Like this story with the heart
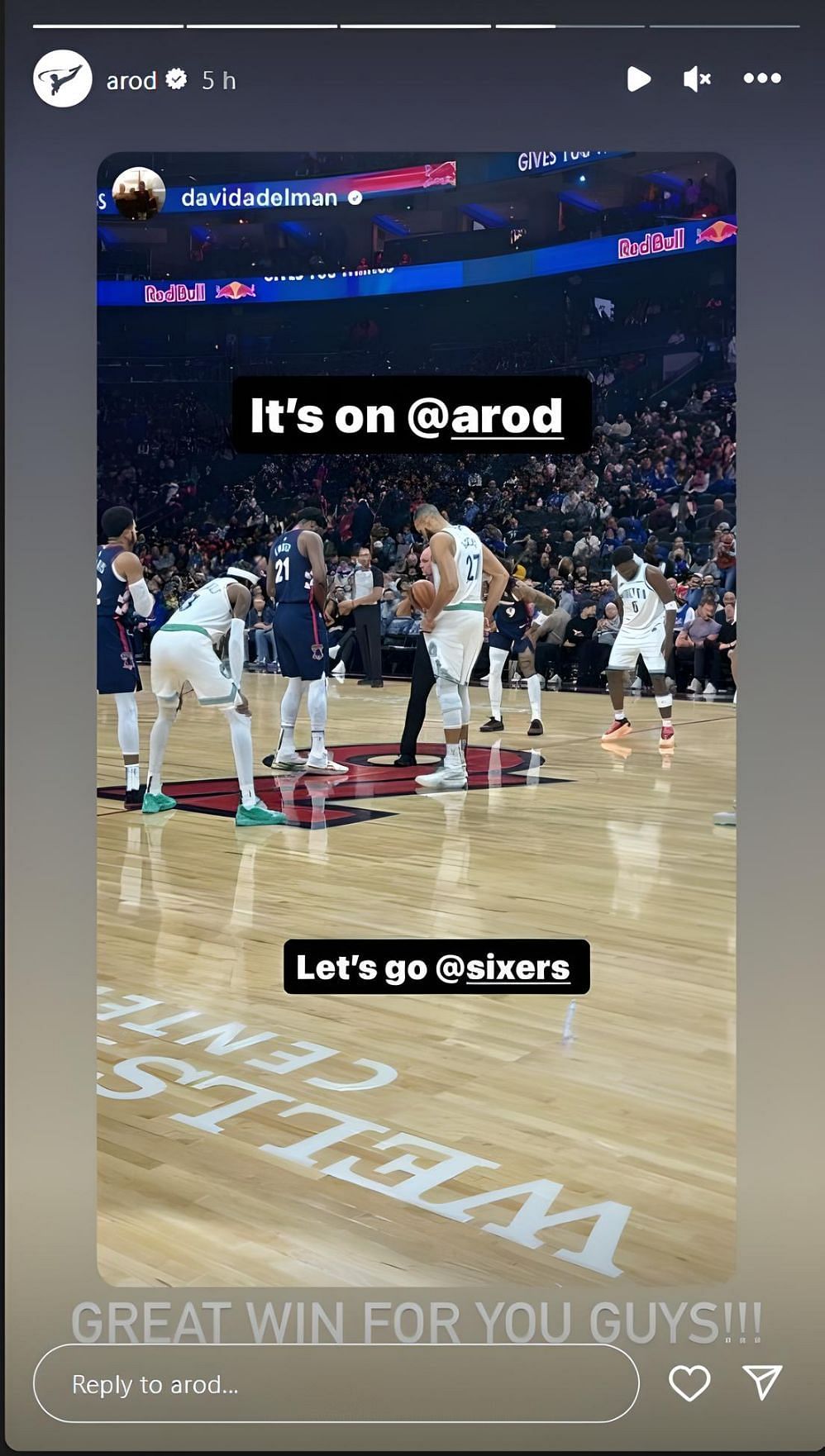Image resolution: width=825 pixels, height=1456 pixels. coord(689,1383)
